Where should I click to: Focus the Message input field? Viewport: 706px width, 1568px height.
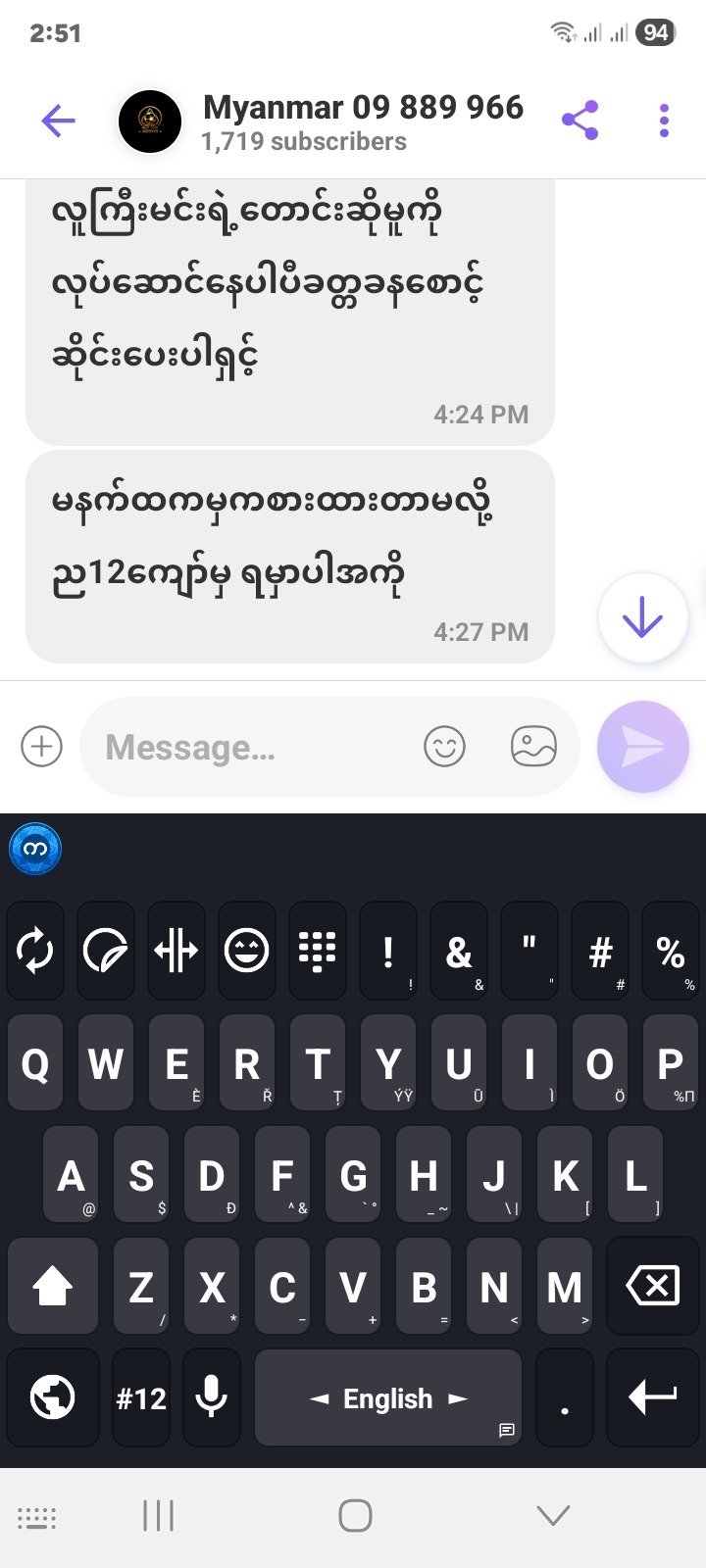tap(255, 748)
